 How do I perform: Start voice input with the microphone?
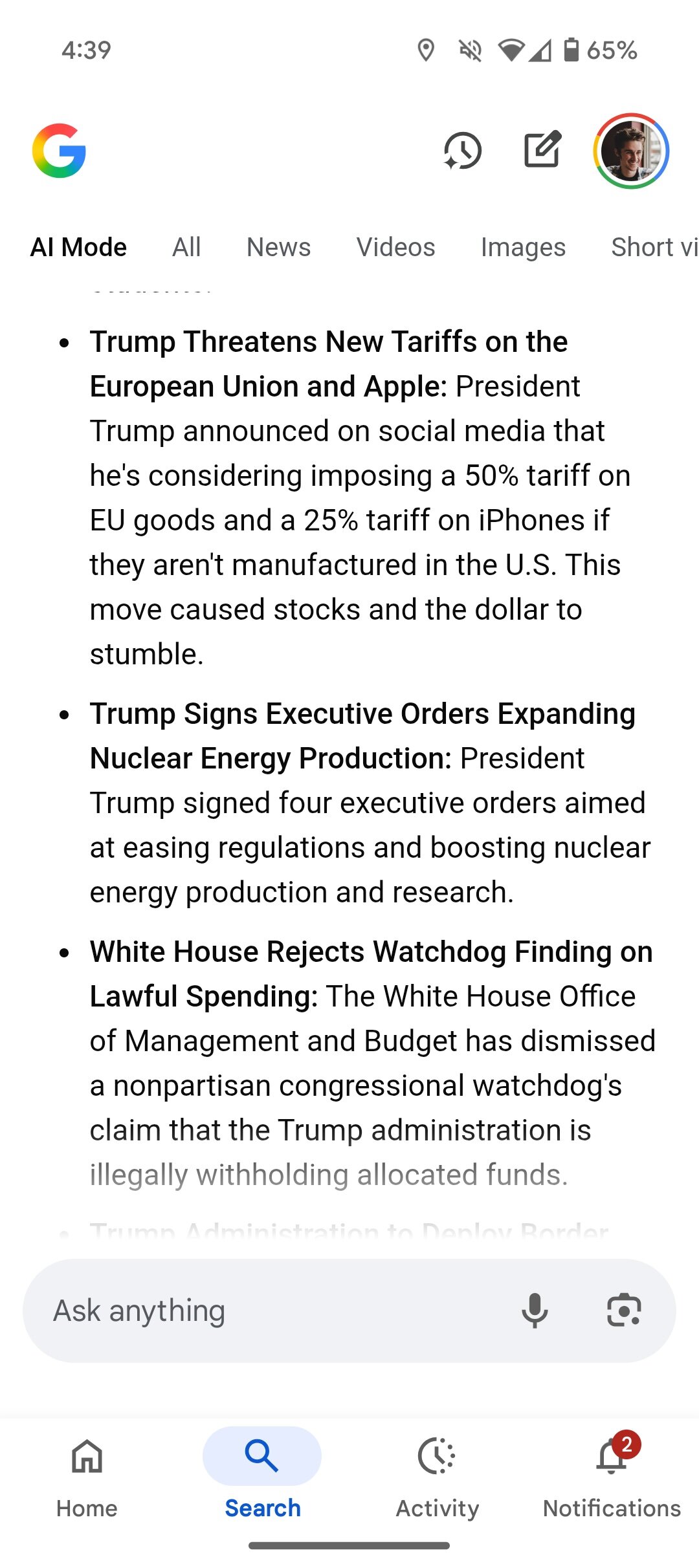coord(535,1311)
